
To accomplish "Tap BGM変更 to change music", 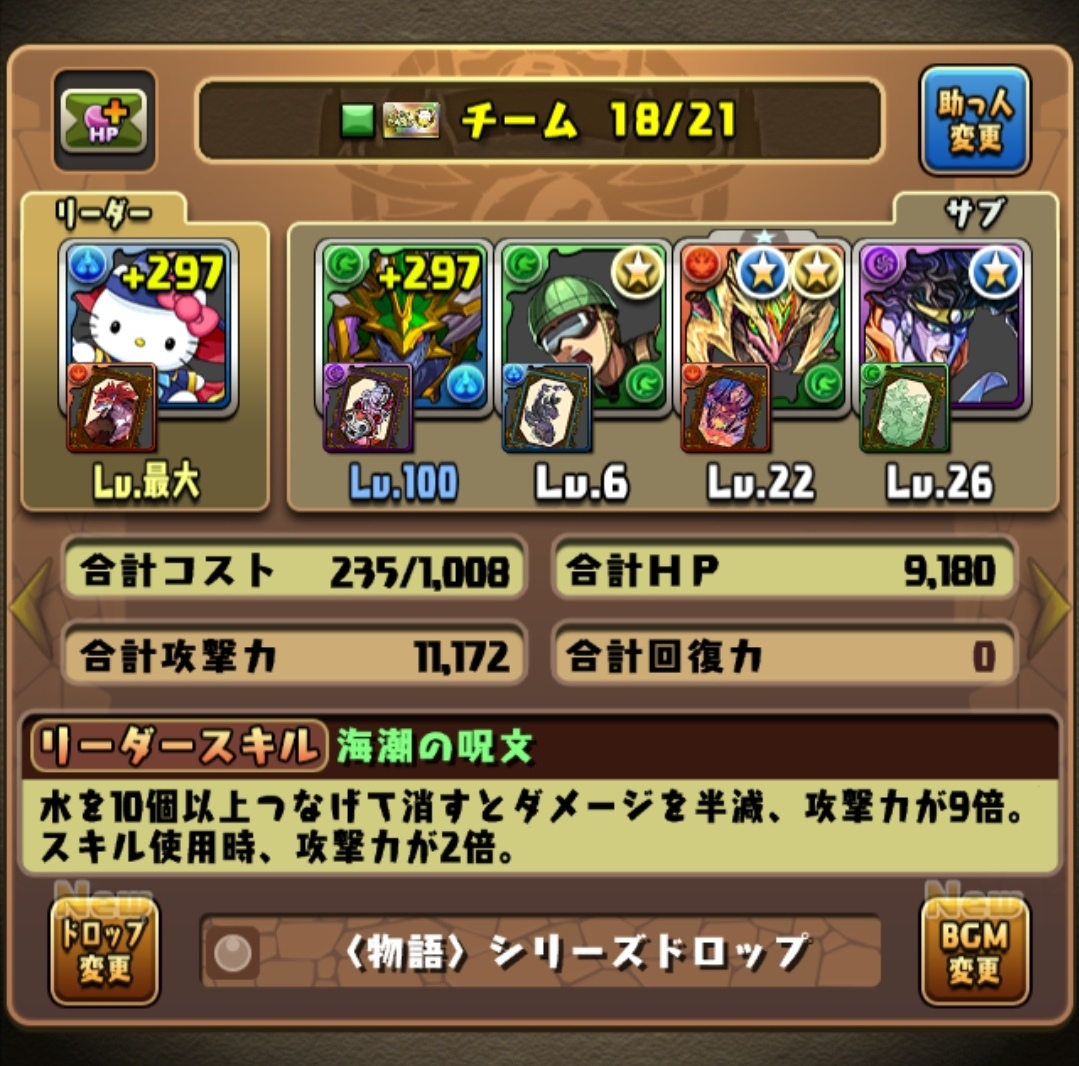I will tap(974, 950).
